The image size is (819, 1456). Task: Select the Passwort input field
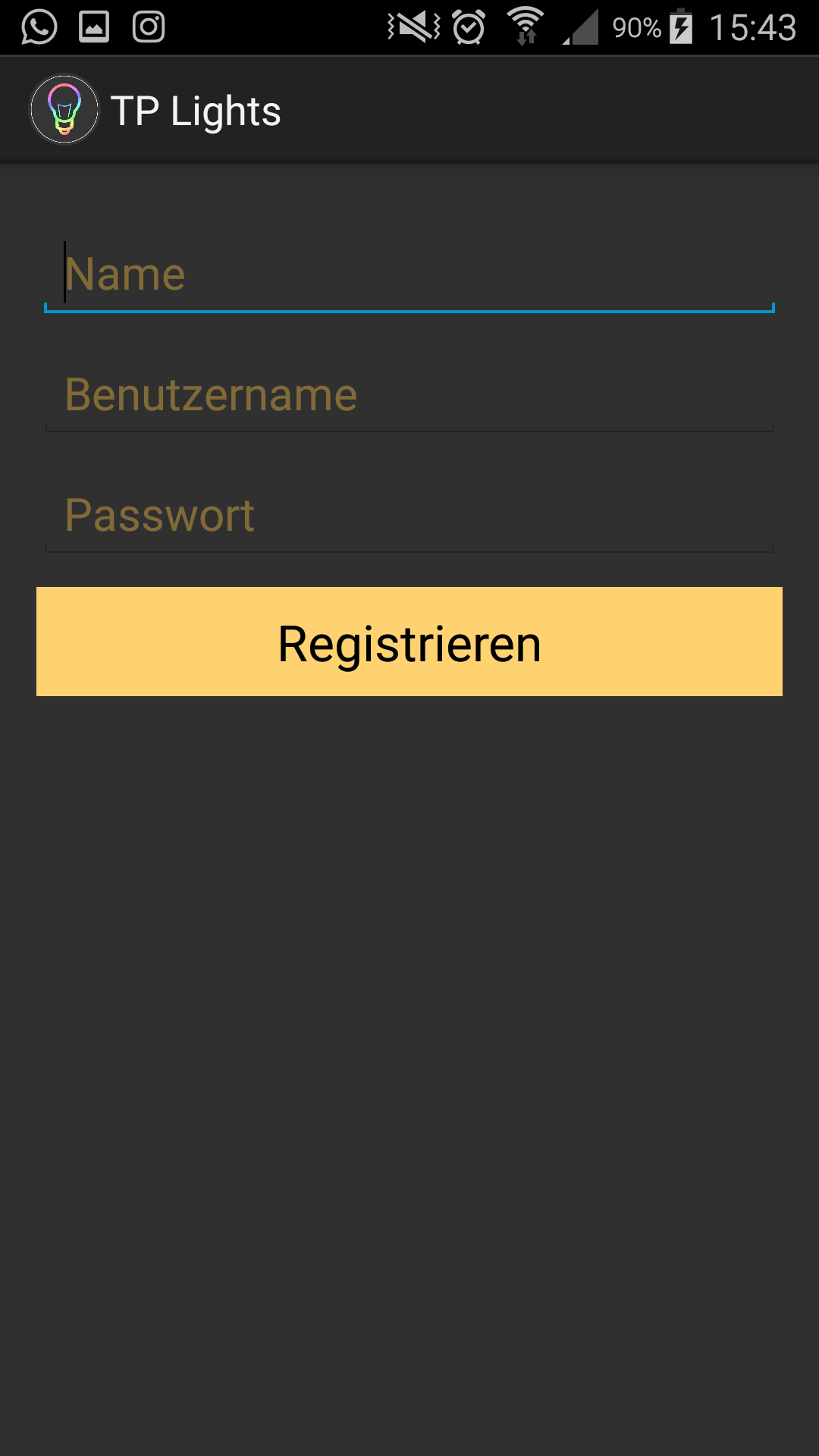pyautogui.click(x=409, y=516)
